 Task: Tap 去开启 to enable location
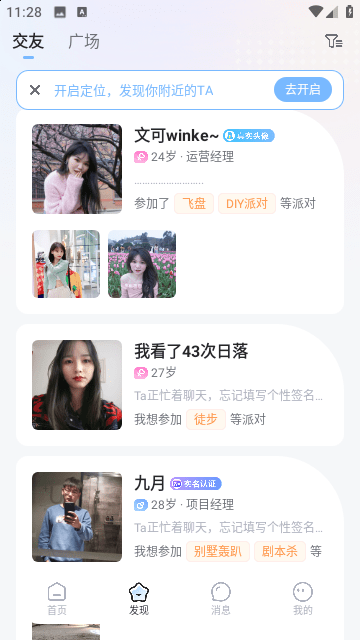[302, 89]
